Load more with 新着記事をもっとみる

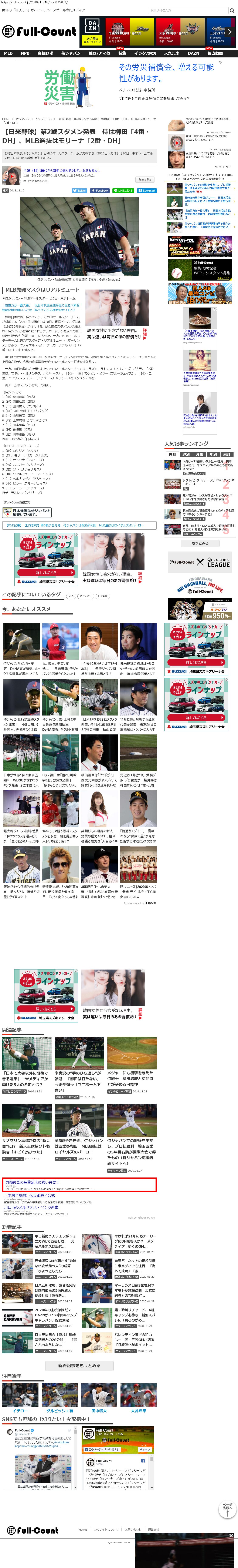pos(79,1365)
